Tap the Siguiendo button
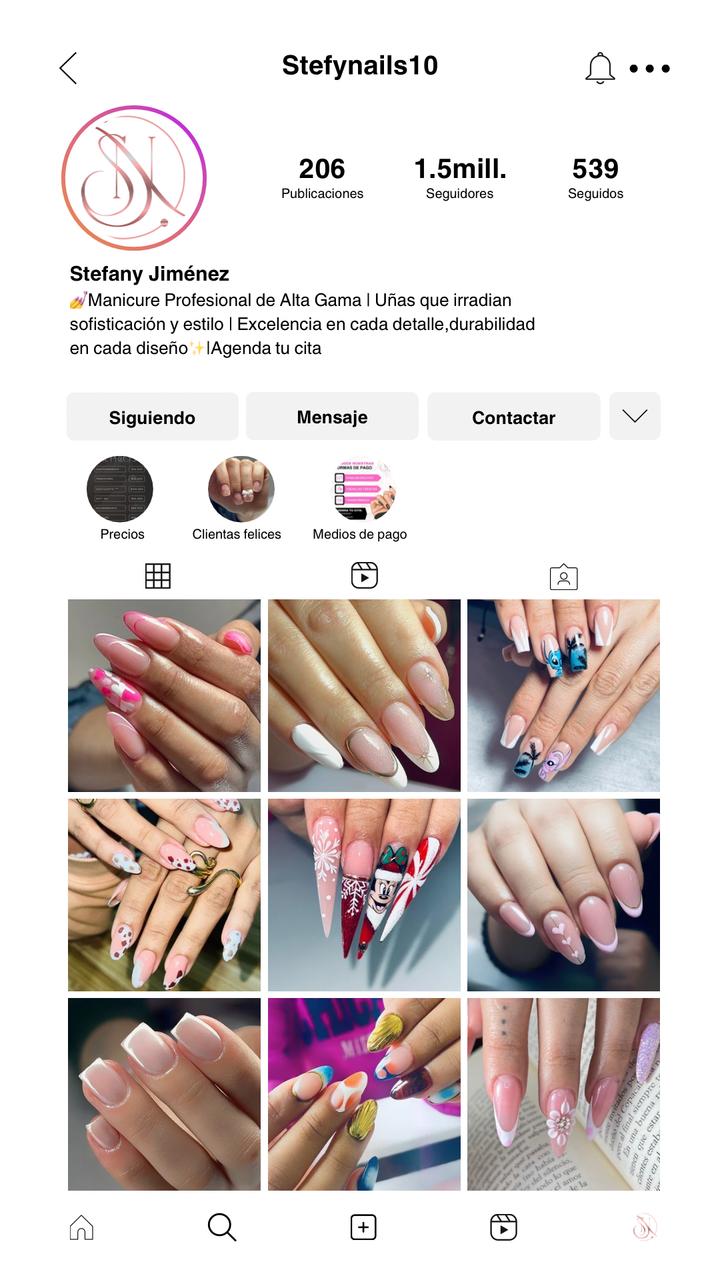This screenshot has width=720, height=1280. pos(152,417)
